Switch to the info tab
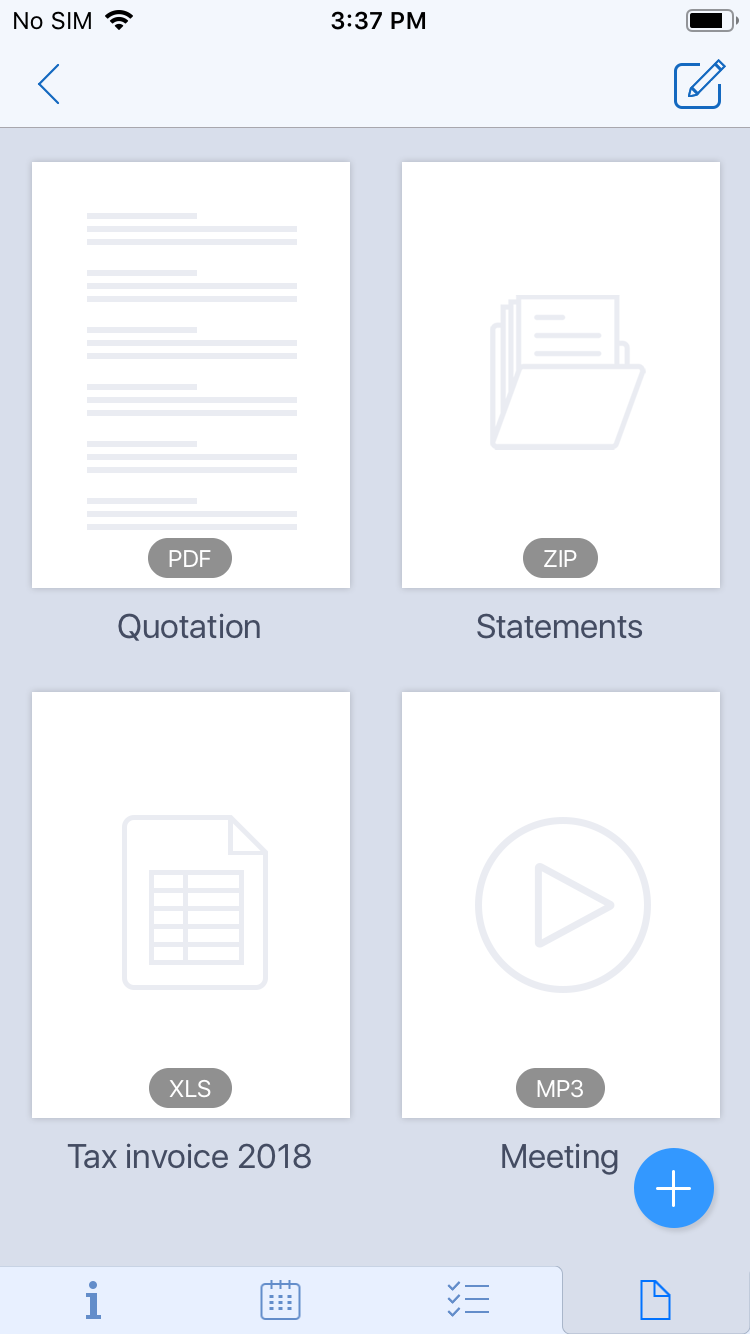Screen dimensions: 750x1334 [93, 1300]
